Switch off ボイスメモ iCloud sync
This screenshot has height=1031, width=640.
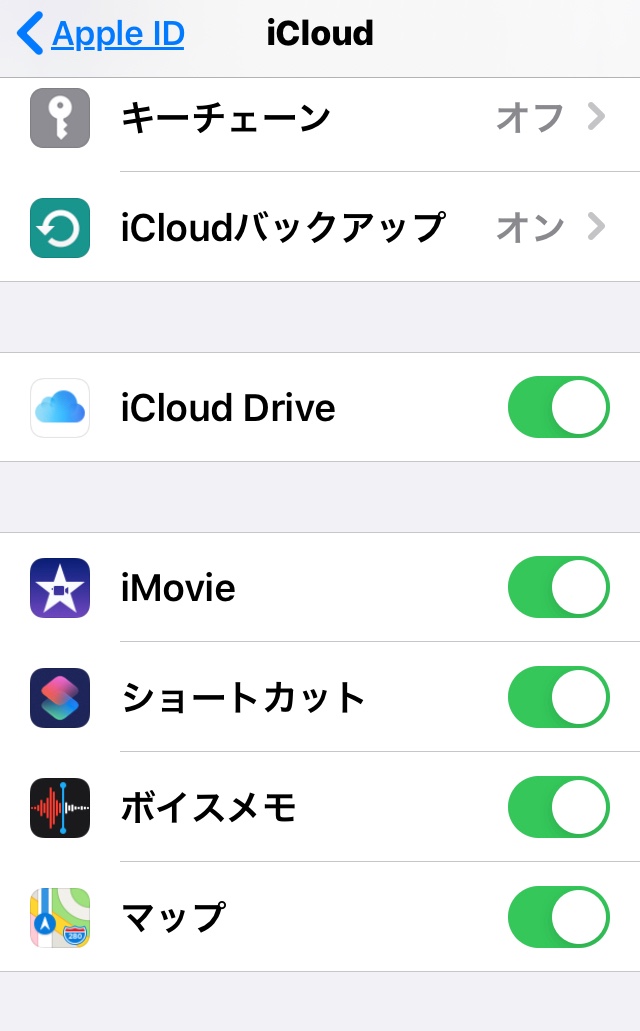click(x=558, y=808)
